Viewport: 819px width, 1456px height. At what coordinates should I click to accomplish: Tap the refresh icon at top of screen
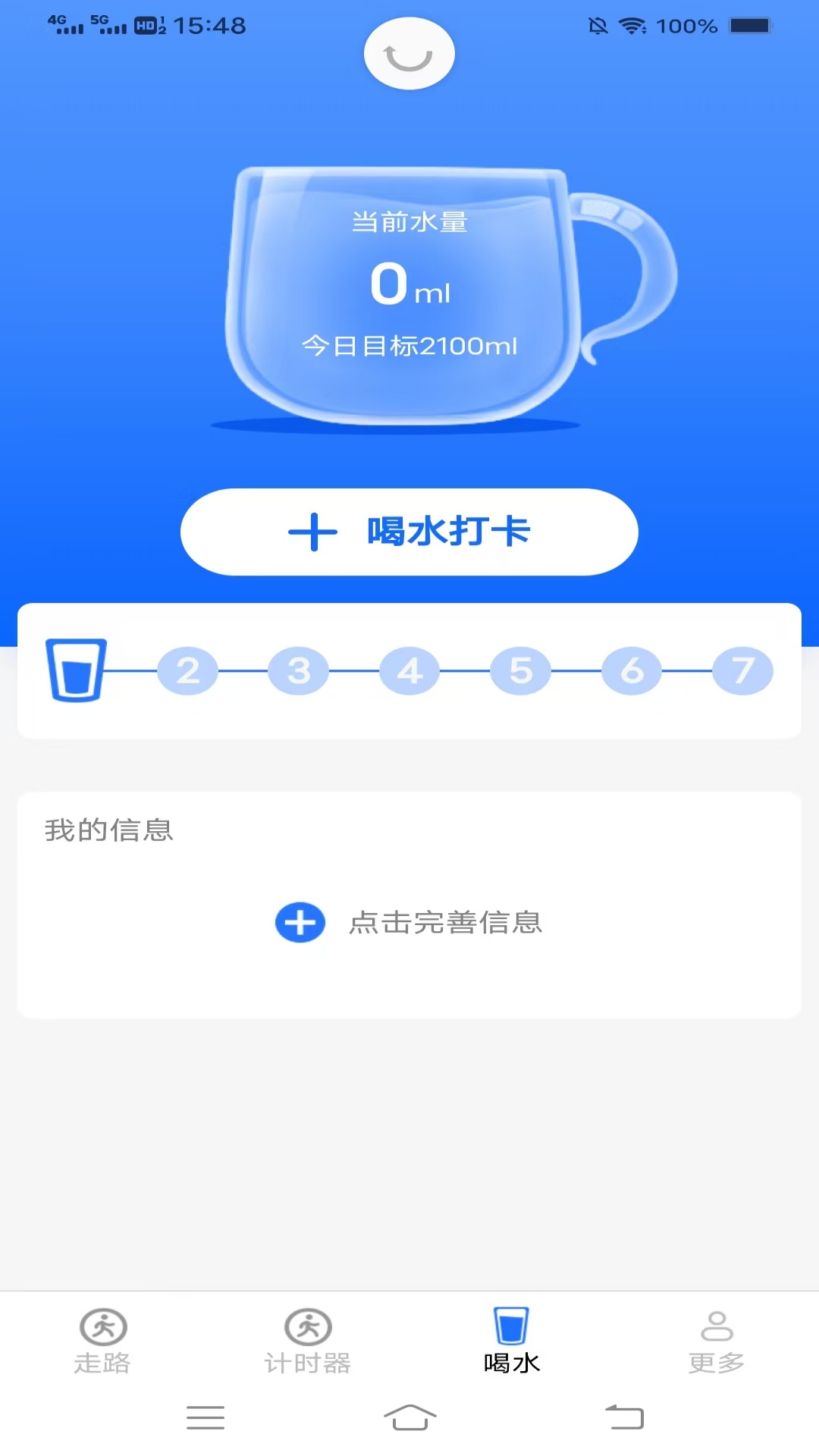click(409, 53)
